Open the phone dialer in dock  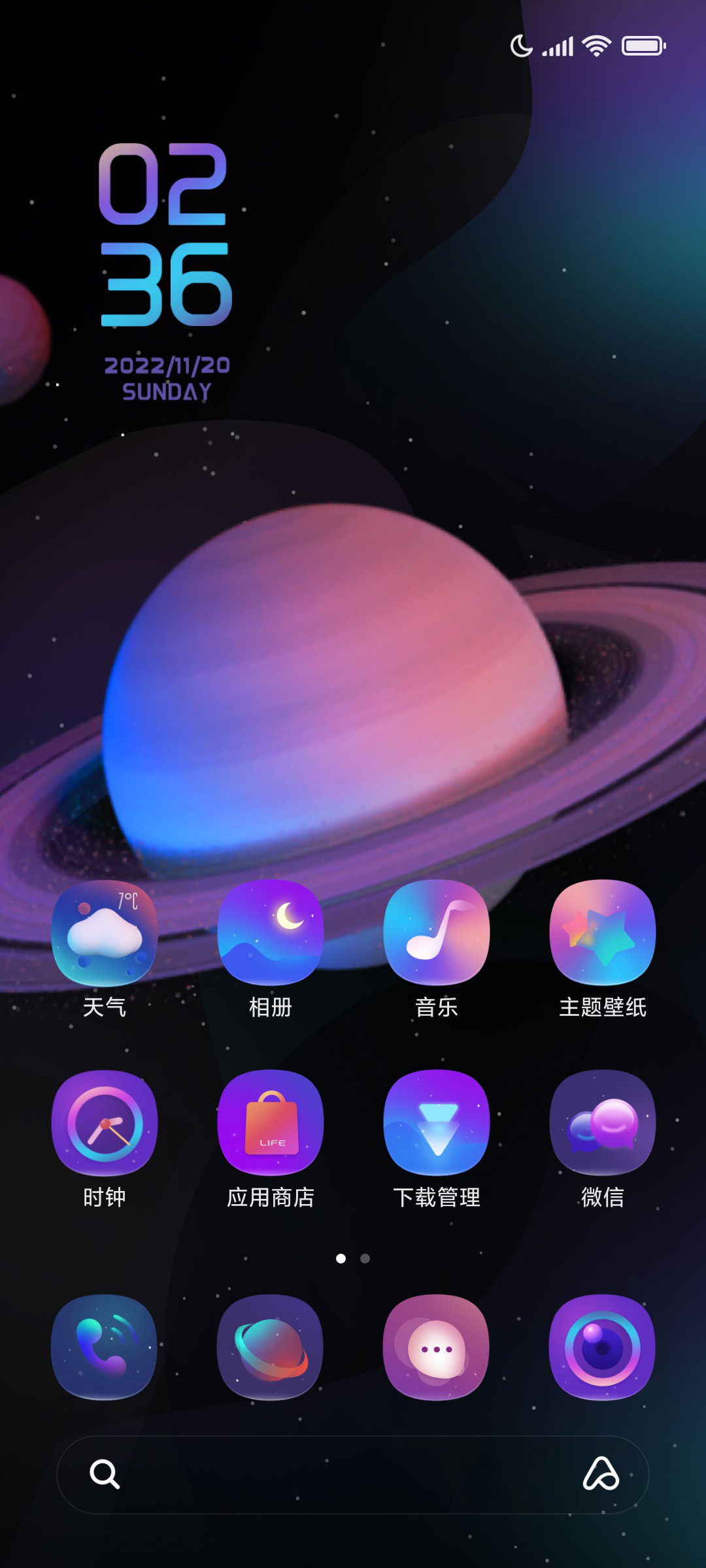pyautogui.click(x=105, y=1347)
